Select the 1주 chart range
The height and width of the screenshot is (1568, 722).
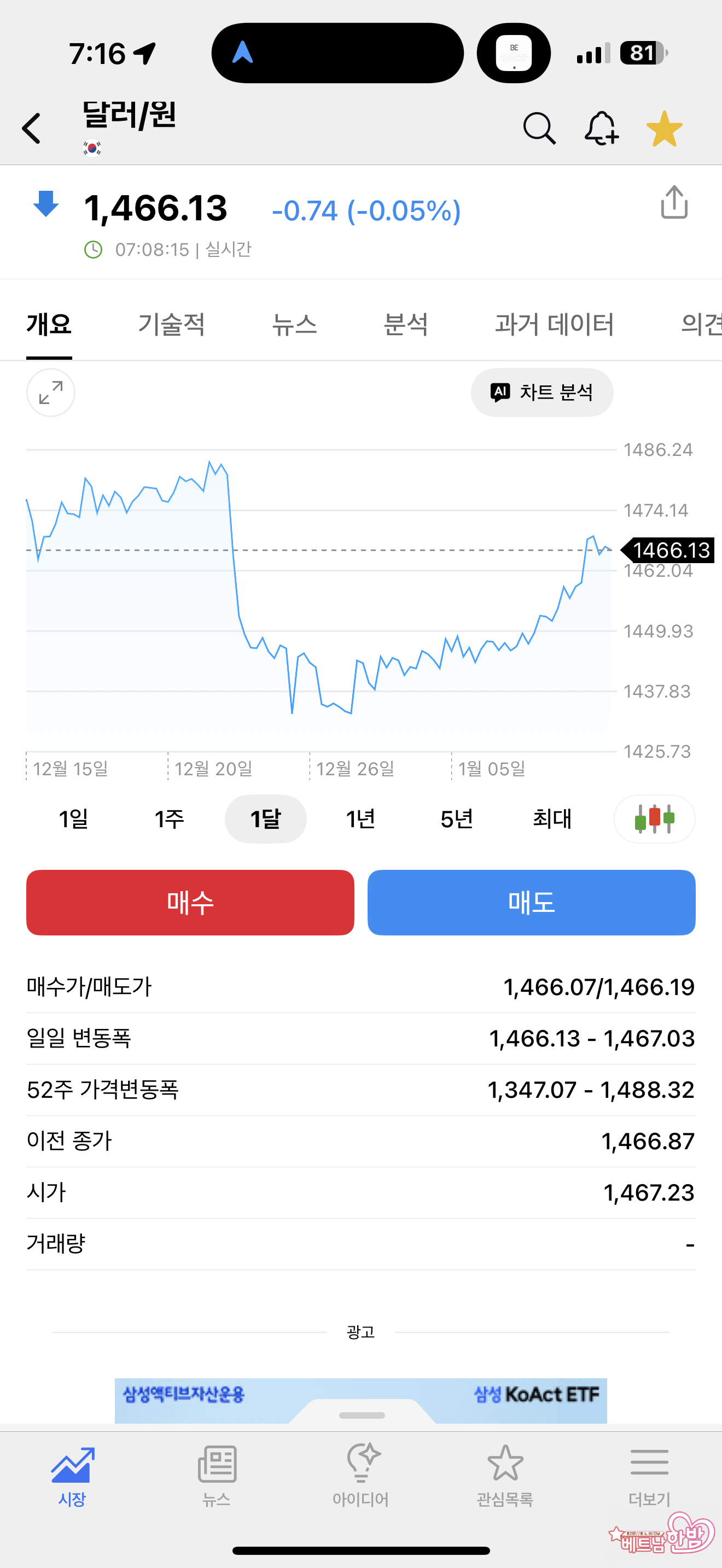tap(169, 818)
